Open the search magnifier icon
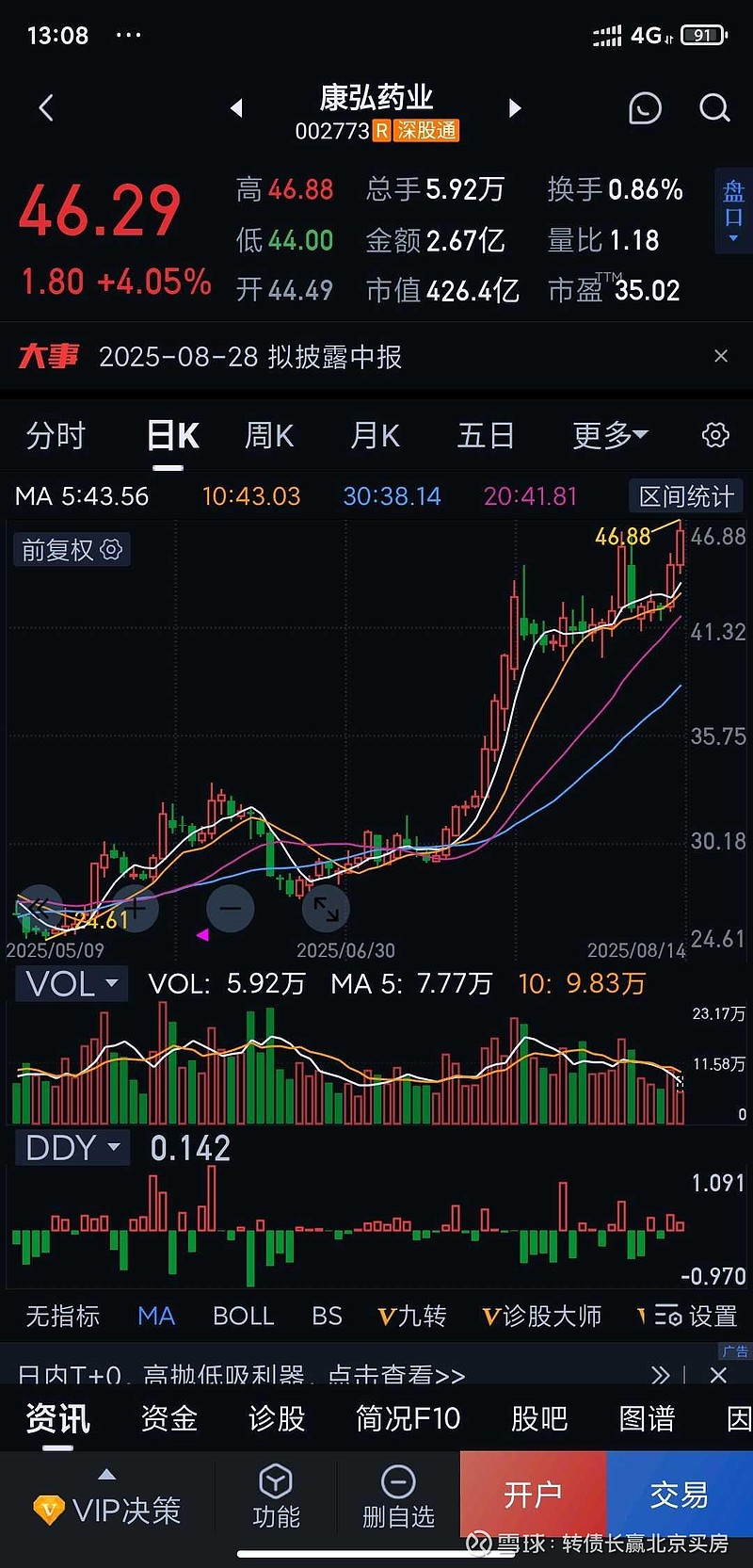 pyautogui.click(x=714, y=108)
